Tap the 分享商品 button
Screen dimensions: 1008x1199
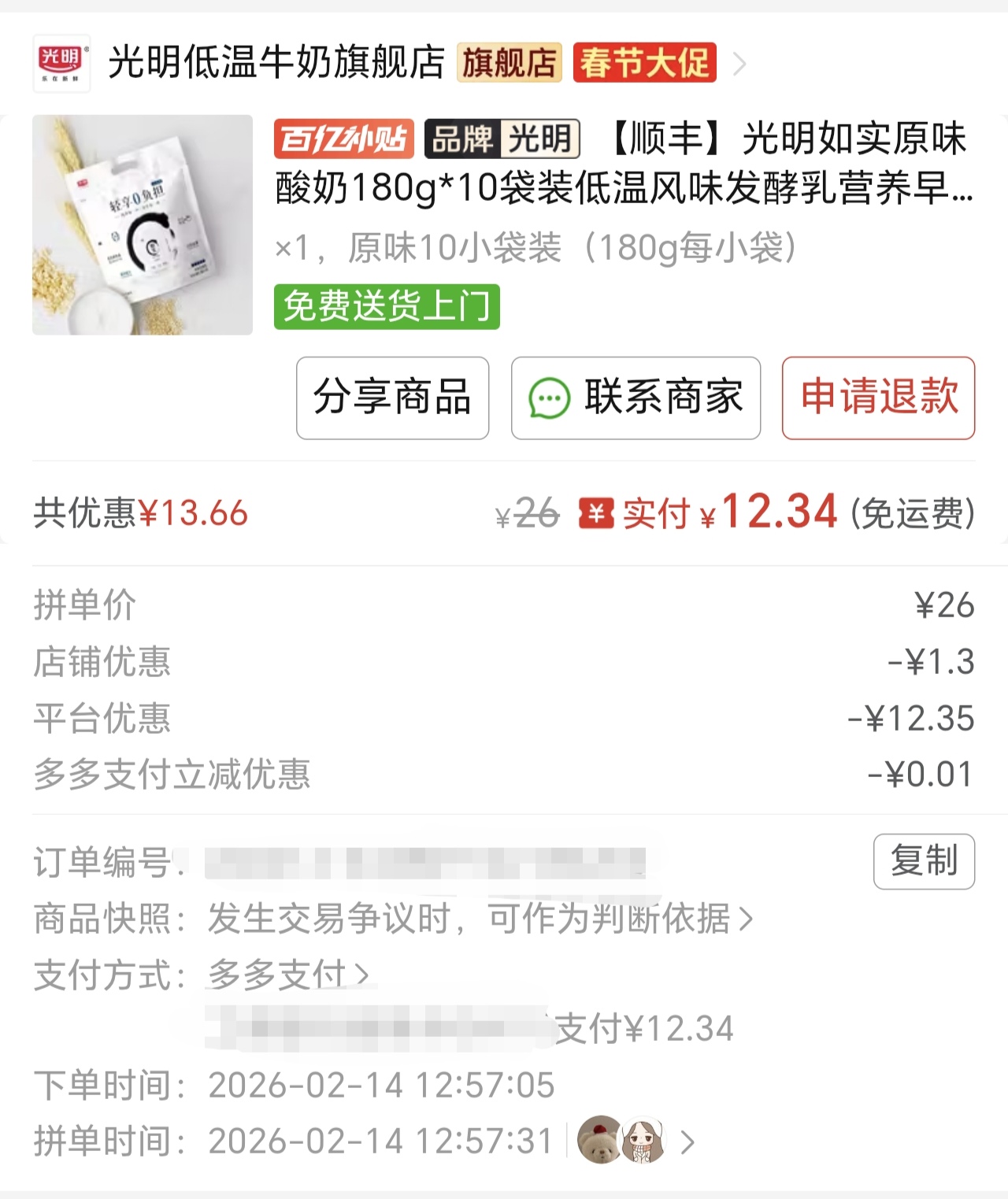pos(392,398)
